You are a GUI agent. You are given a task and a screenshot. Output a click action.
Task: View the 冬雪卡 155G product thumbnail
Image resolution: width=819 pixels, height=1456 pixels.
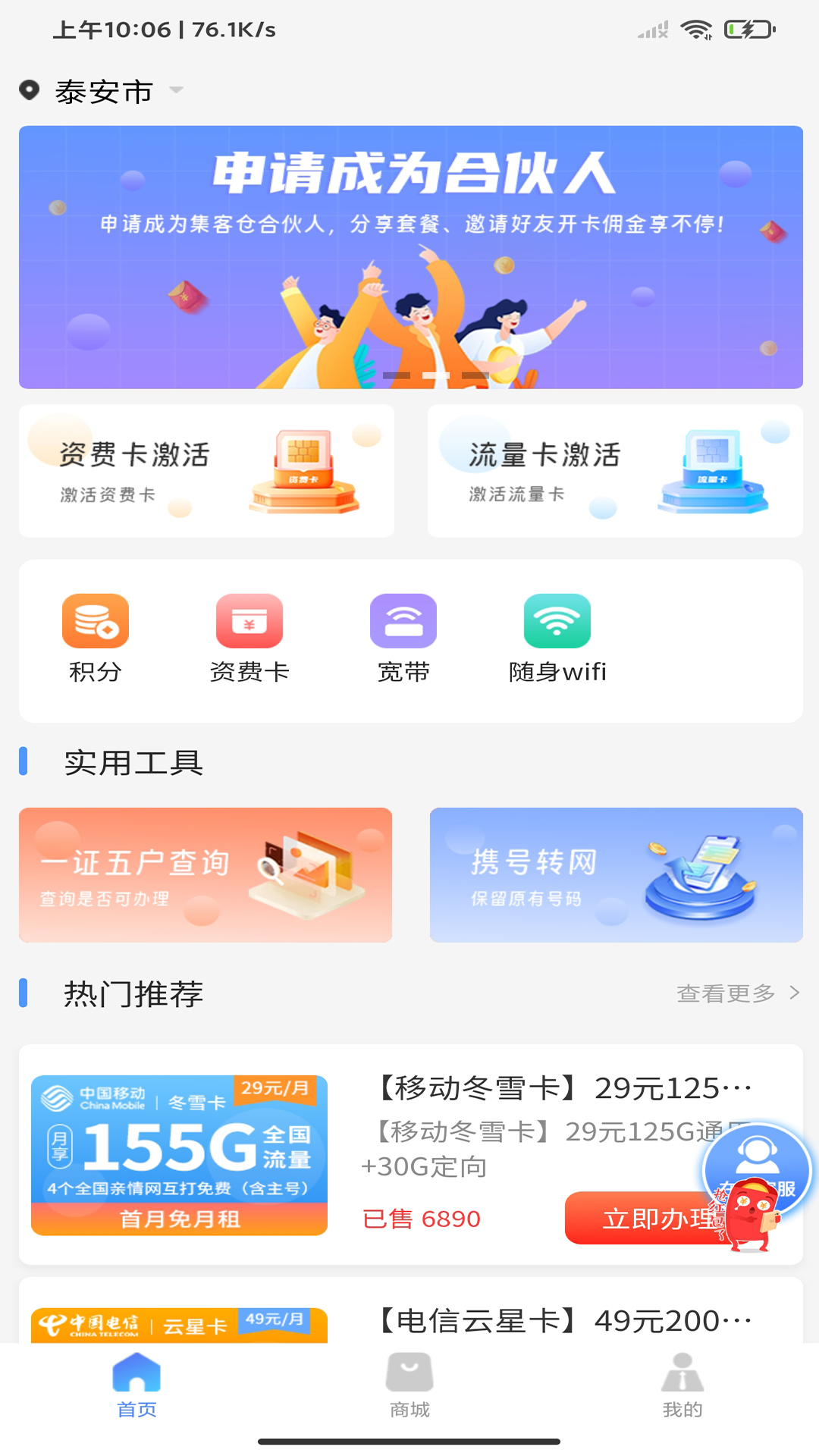[x=180, y=1155]
